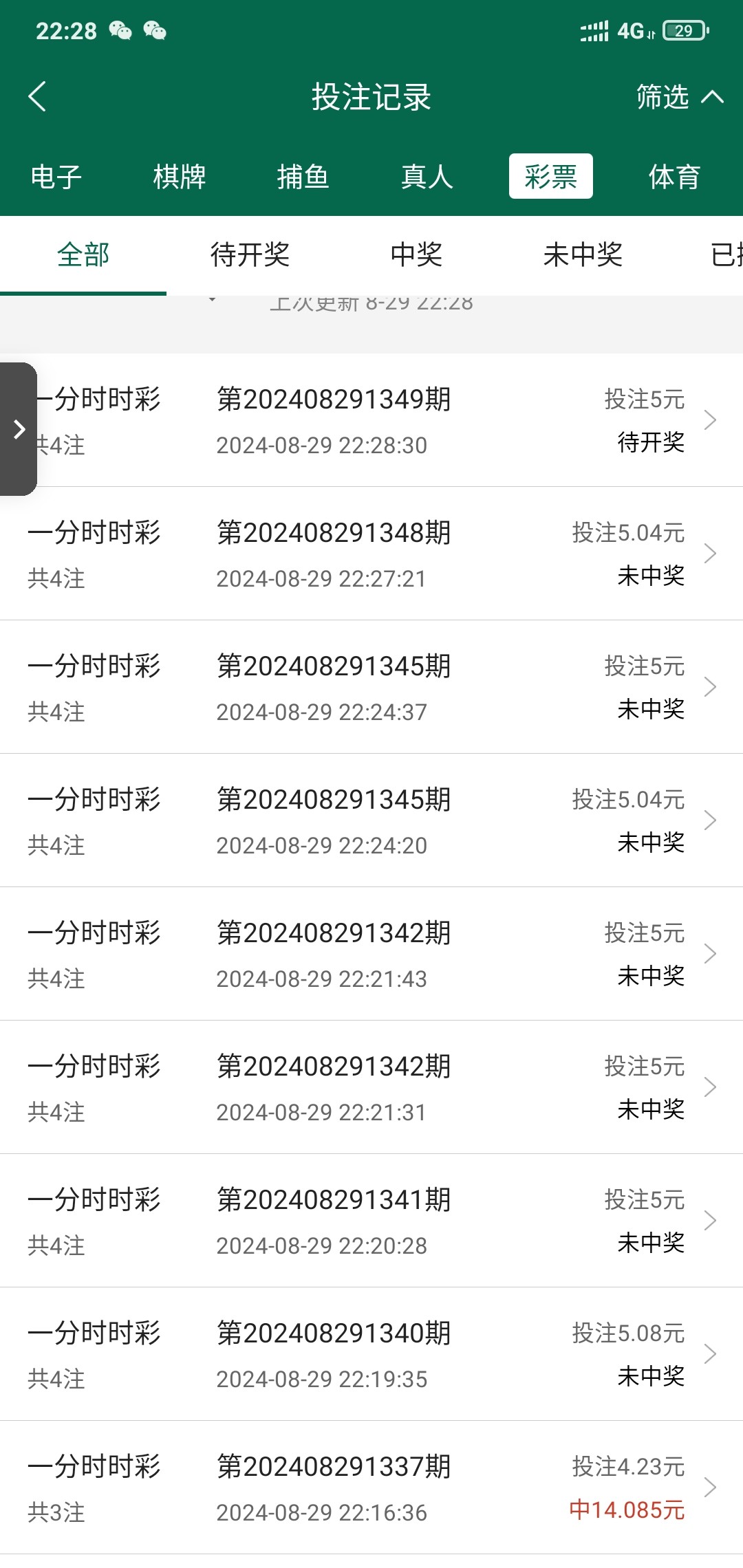Filter records by 未中奖
The image size is (743, 1568).
583,255
